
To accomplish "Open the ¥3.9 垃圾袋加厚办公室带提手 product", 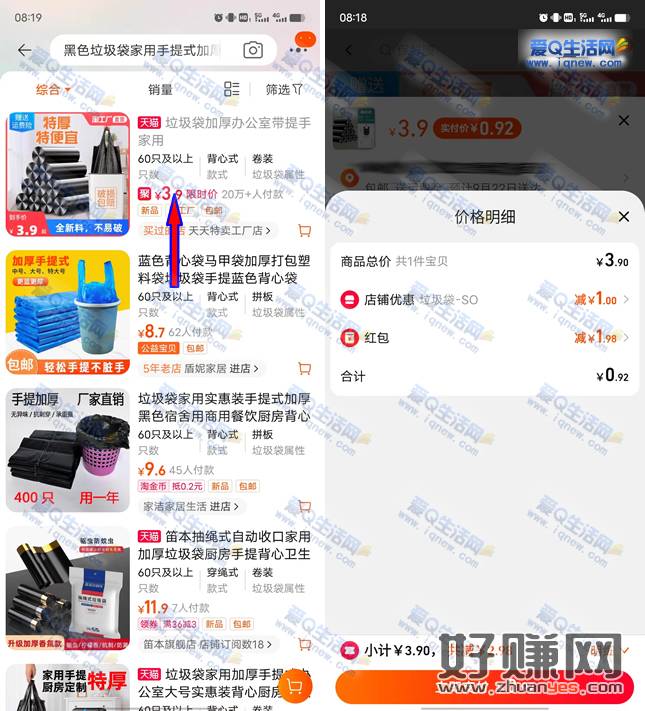I will pos(225,132).
